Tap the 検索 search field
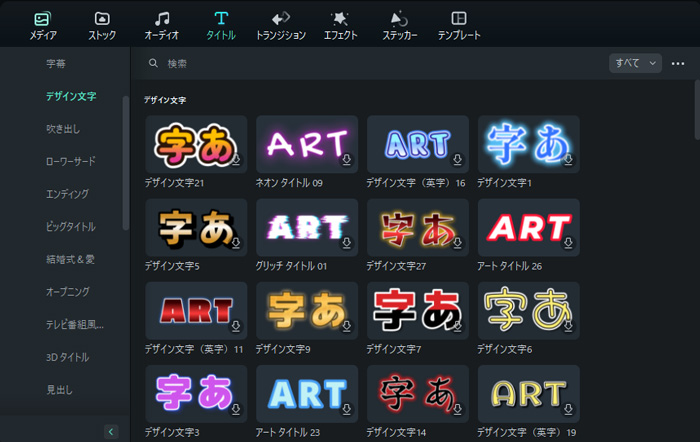The width and height of the screenshot is (700, 442). [370, 63]
